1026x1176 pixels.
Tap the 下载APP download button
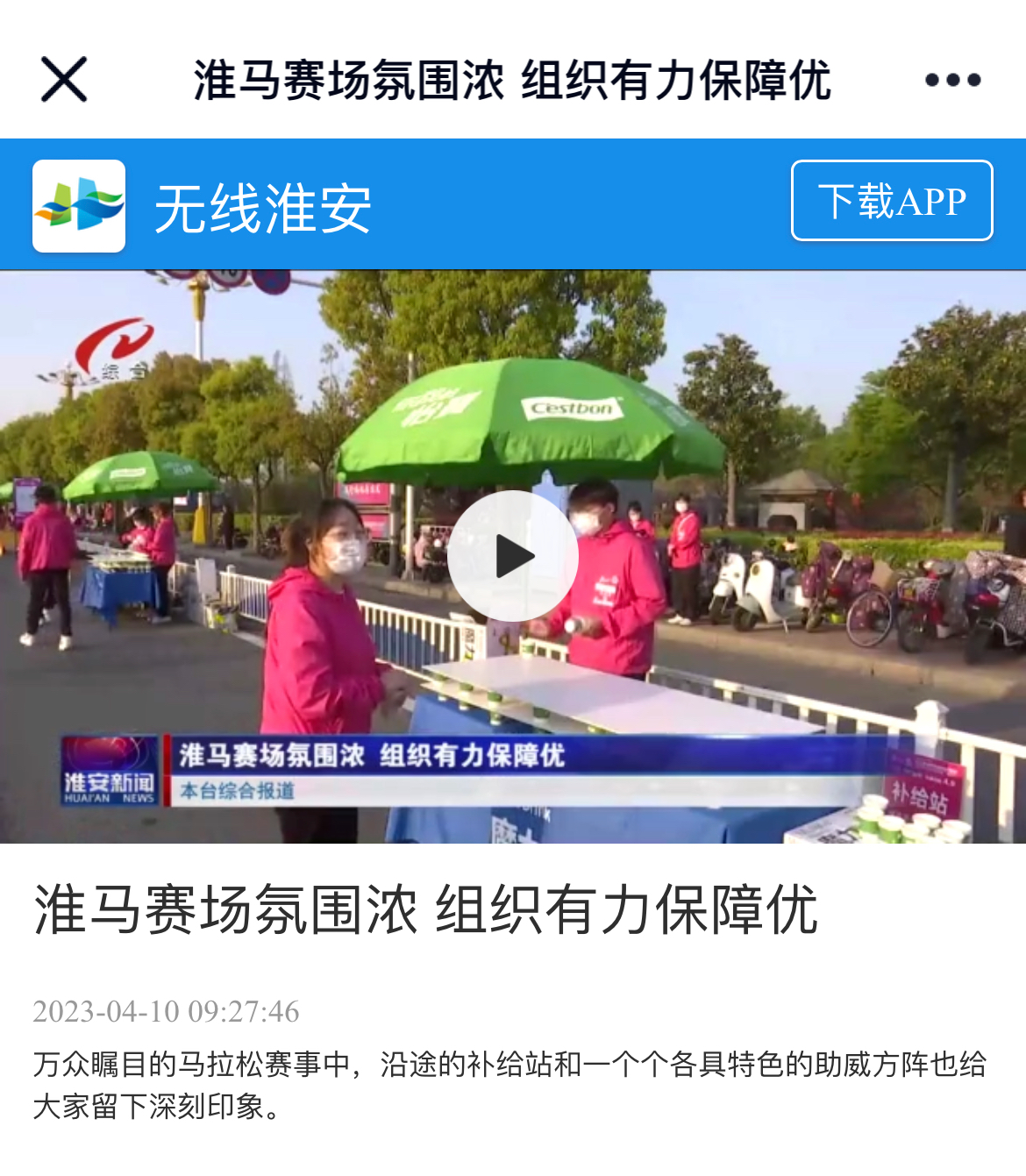(892, 201)
